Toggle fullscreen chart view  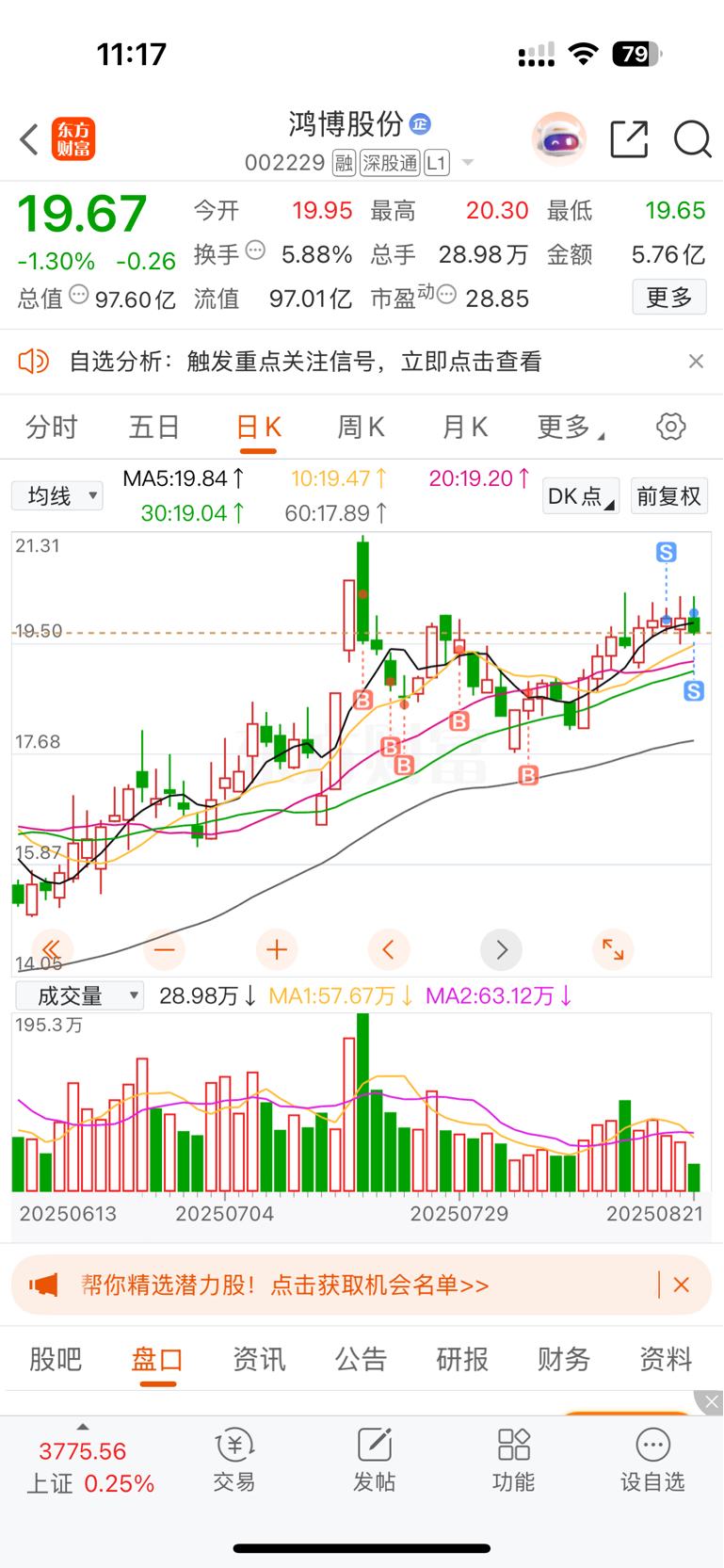click(x=613, y=949)
